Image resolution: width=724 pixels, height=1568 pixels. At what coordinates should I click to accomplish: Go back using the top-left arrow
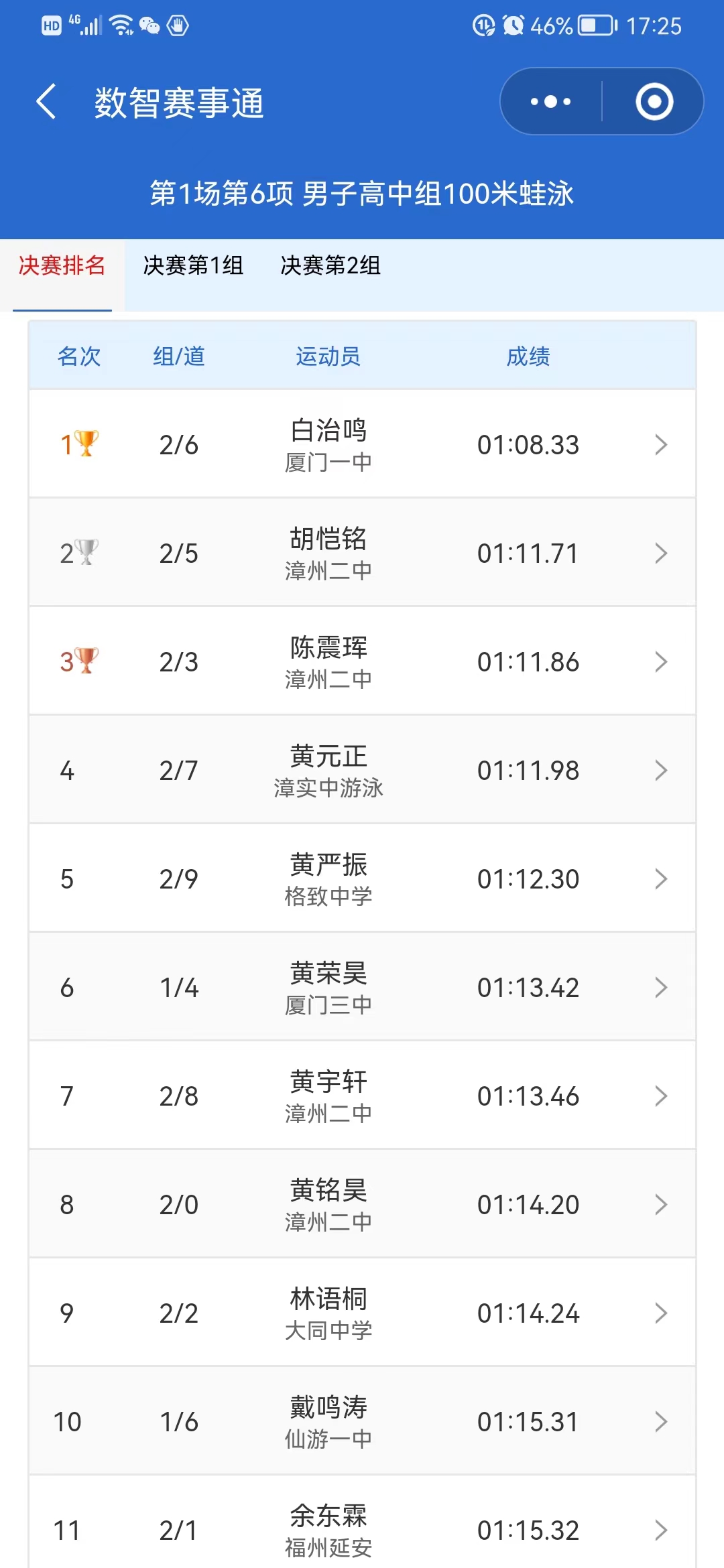pyautogui.click(x=46, y=102)
